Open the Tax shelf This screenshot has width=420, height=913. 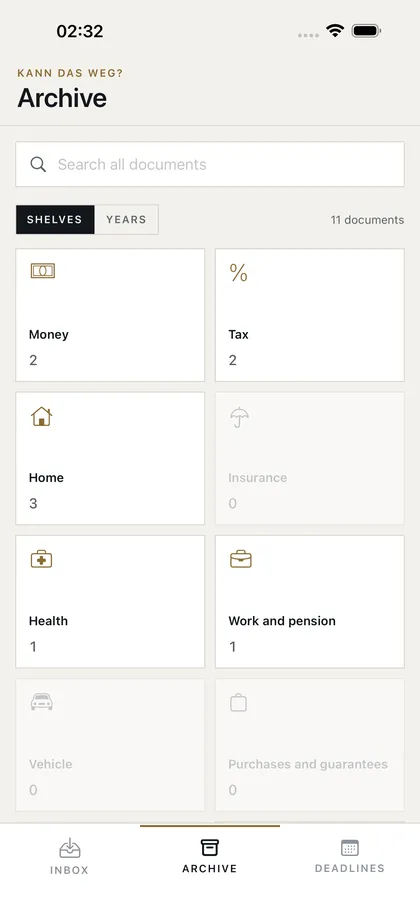tap(310, 315)
